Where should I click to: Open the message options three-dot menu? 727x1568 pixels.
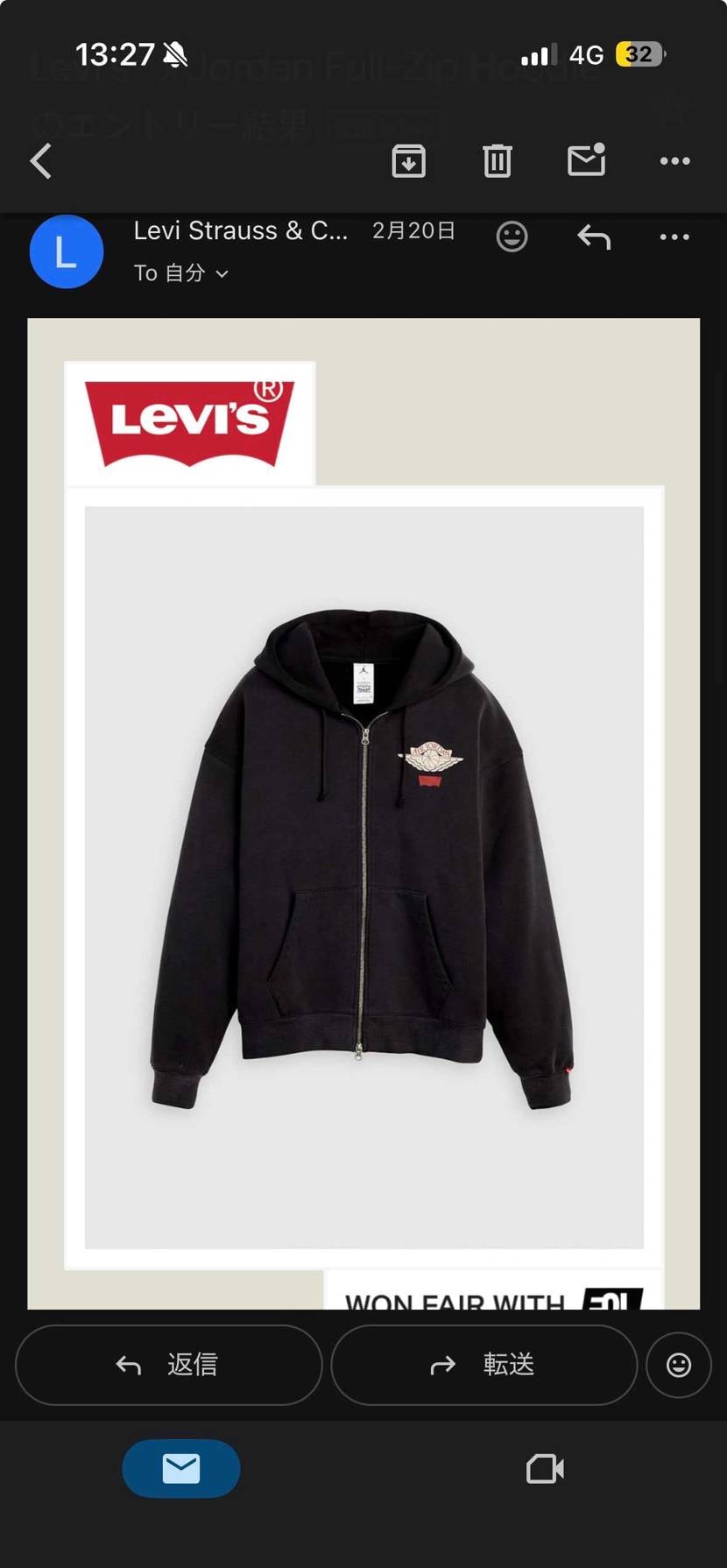(674, 237)
